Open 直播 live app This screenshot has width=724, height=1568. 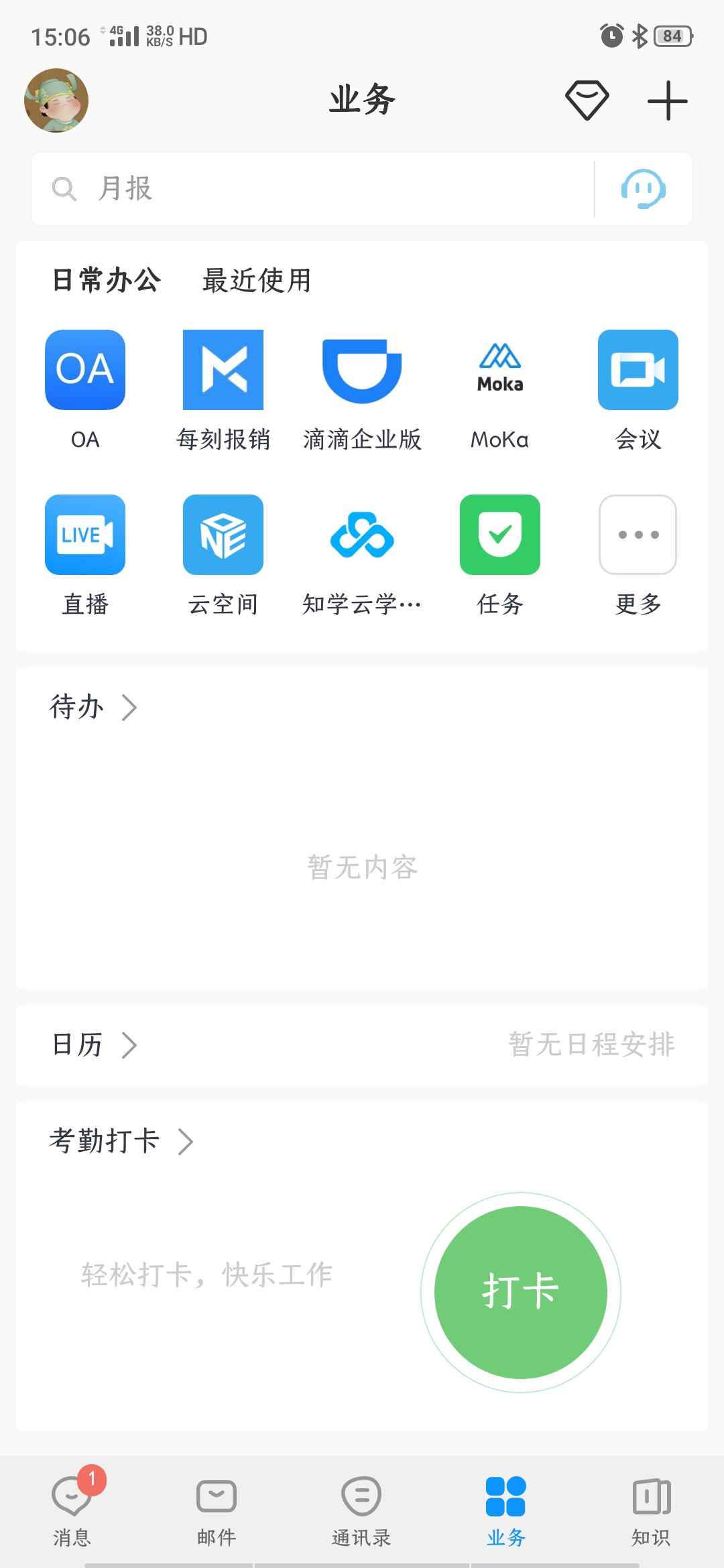[85, 535]
